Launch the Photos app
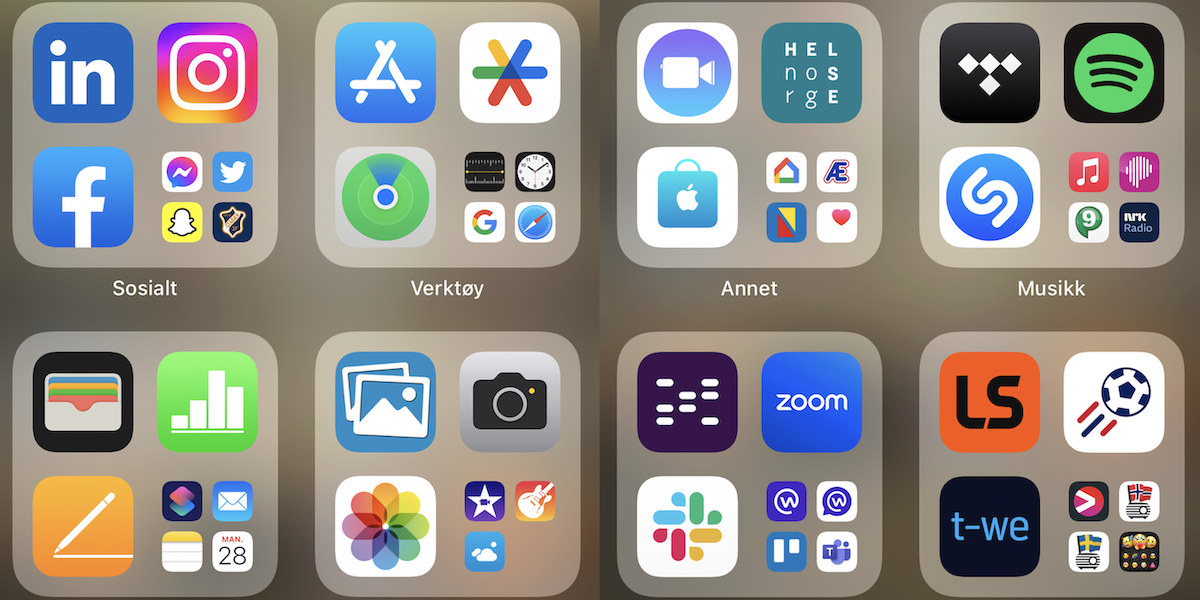1200x600 pixels. (385, 526)
